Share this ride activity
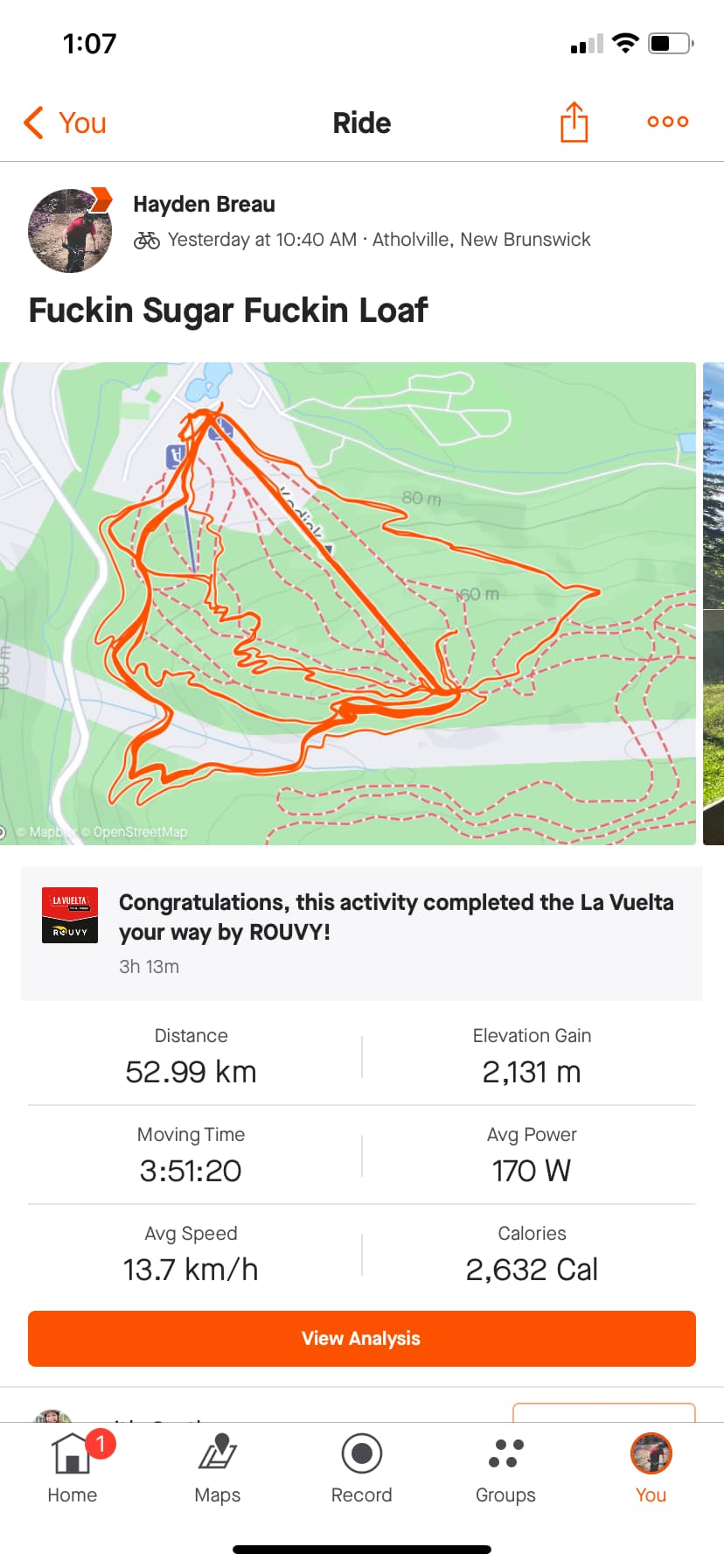The image size is (724, 1568). pyautogui.click(x=574, y=122)
